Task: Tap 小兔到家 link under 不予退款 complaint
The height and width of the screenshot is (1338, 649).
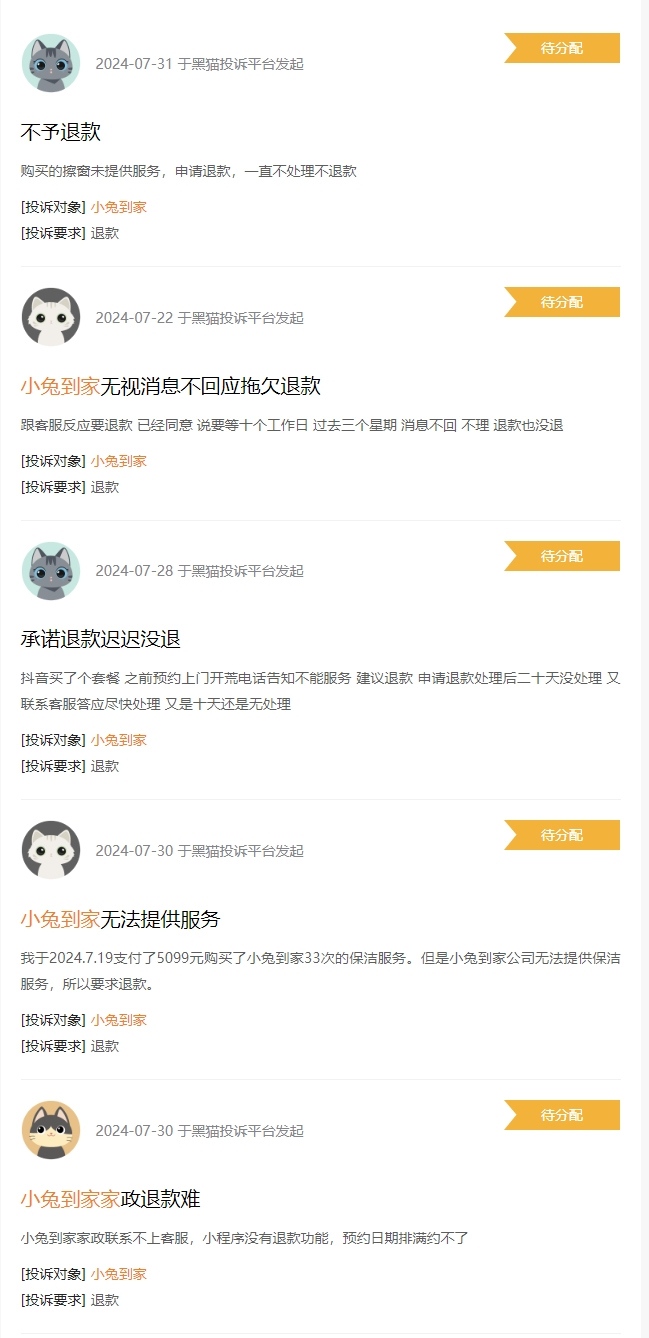Action: click(119, 207)
